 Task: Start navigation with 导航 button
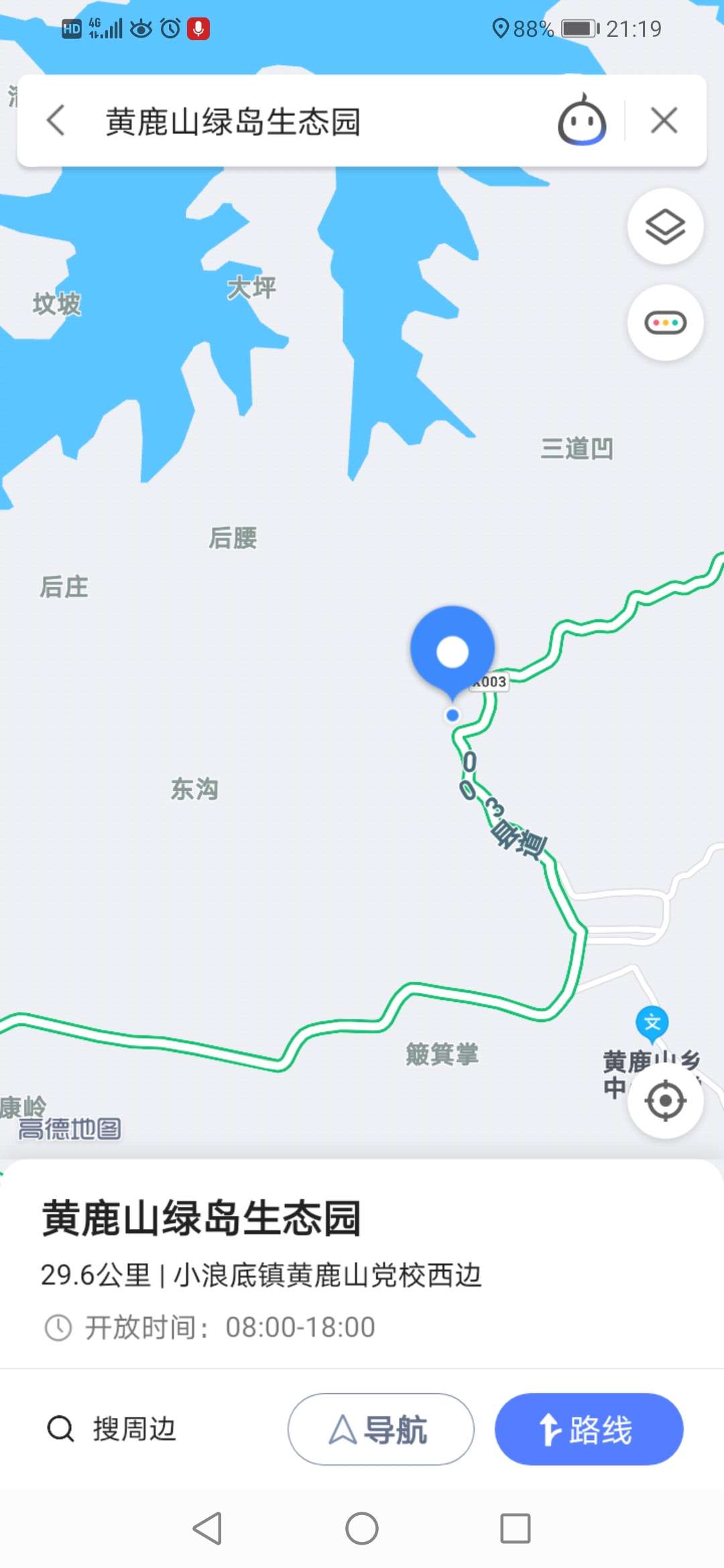coord(380,1429)
